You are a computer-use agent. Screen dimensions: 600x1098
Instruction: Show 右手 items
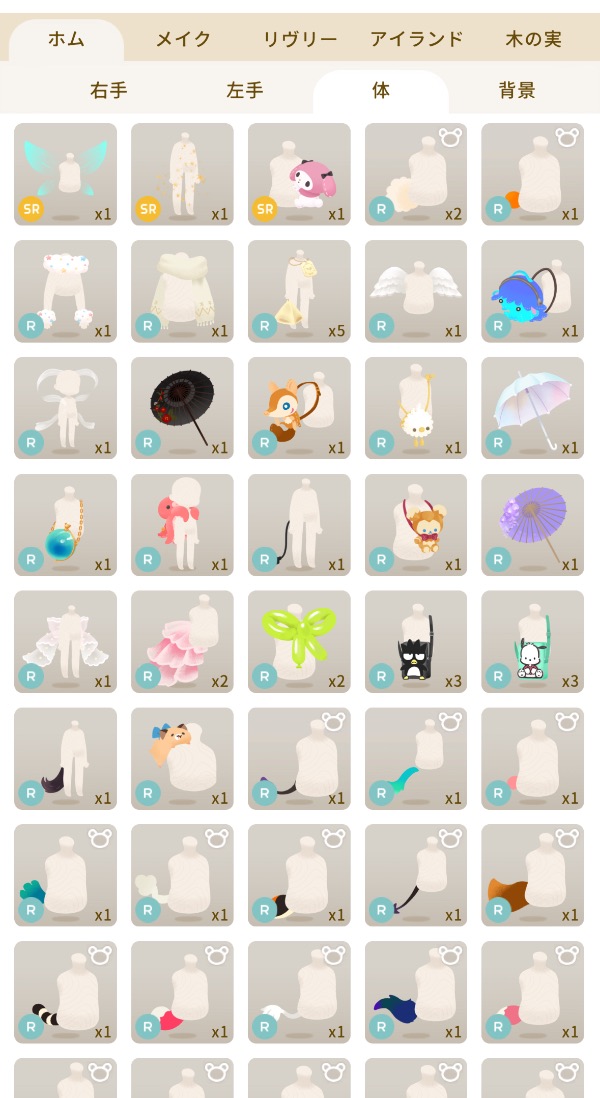pos(109,91)
